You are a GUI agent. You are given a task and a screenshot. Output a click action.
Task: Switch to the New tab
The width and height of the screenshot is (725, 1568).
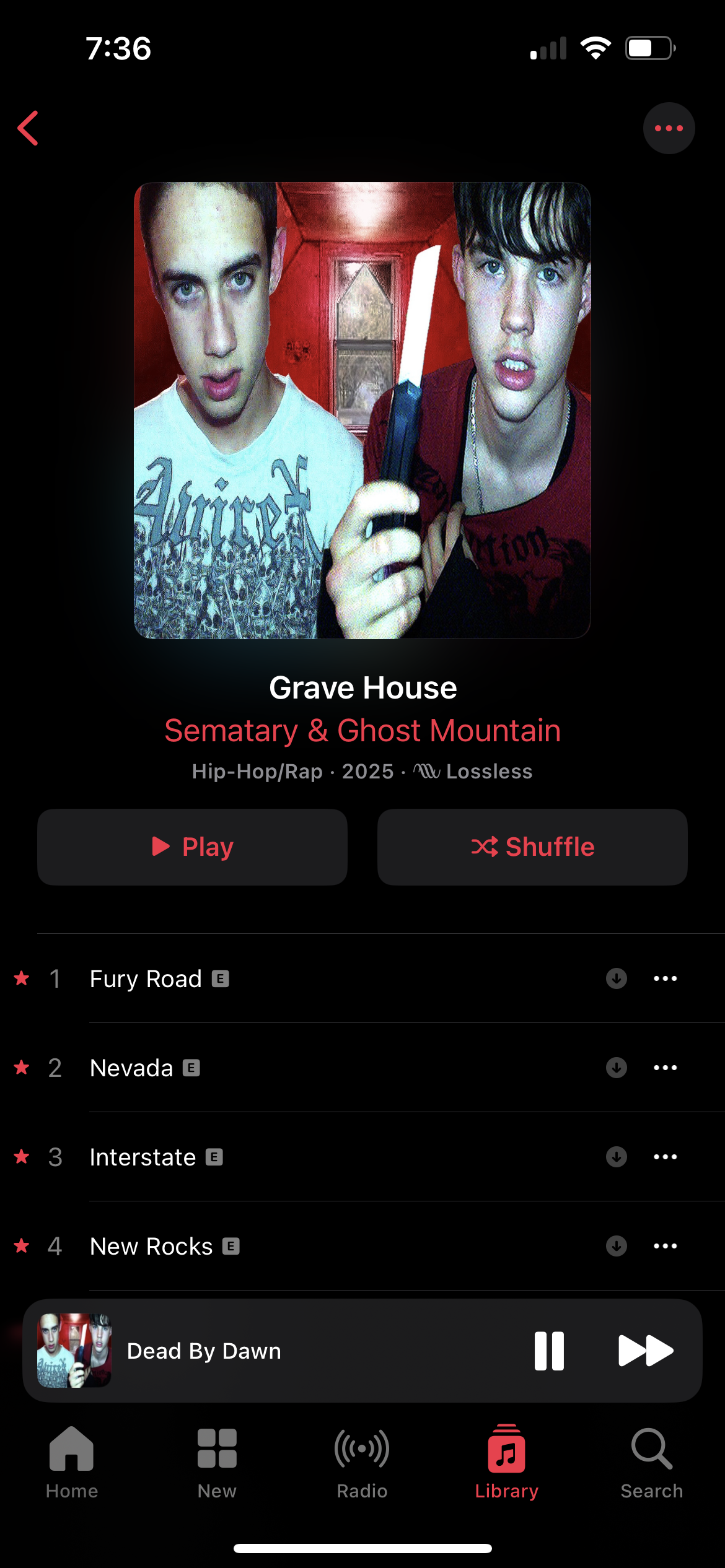pos(217,1462)
